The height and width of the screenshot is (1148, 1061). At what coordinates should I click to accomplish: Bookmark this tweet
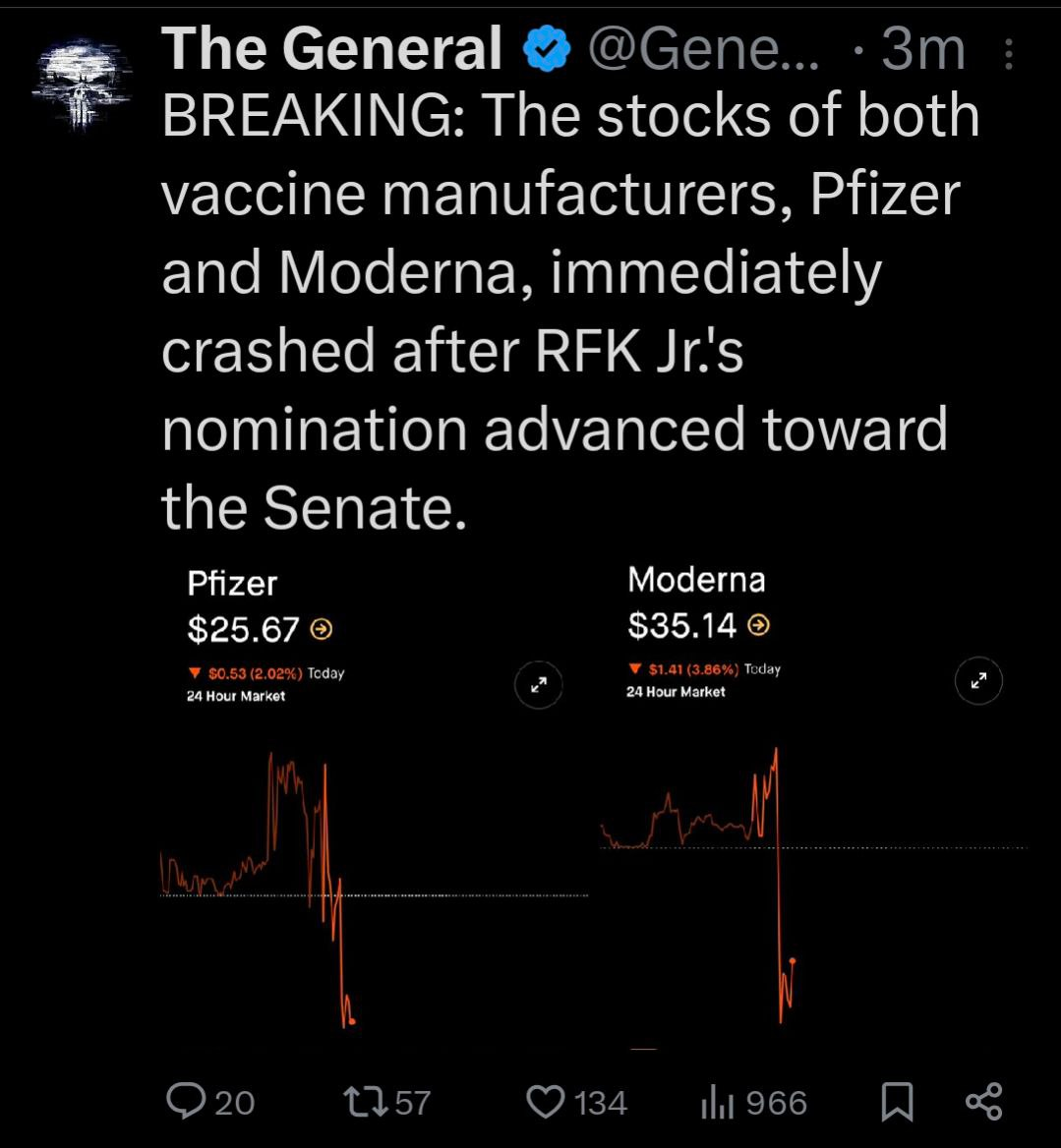tap(896, 1101)
